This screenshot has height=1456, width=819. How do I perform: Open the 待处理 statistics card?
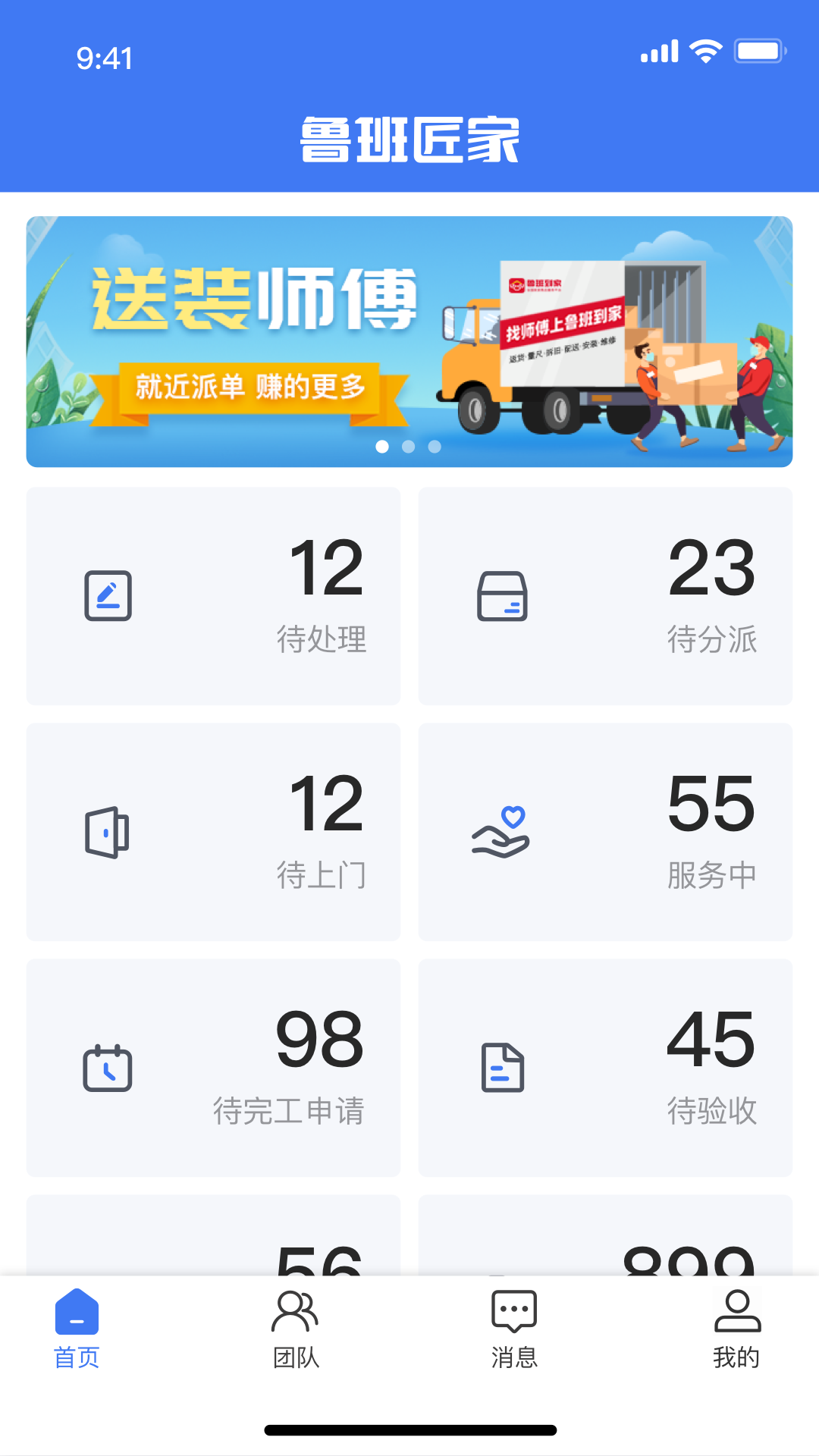(x=213, y=596)
